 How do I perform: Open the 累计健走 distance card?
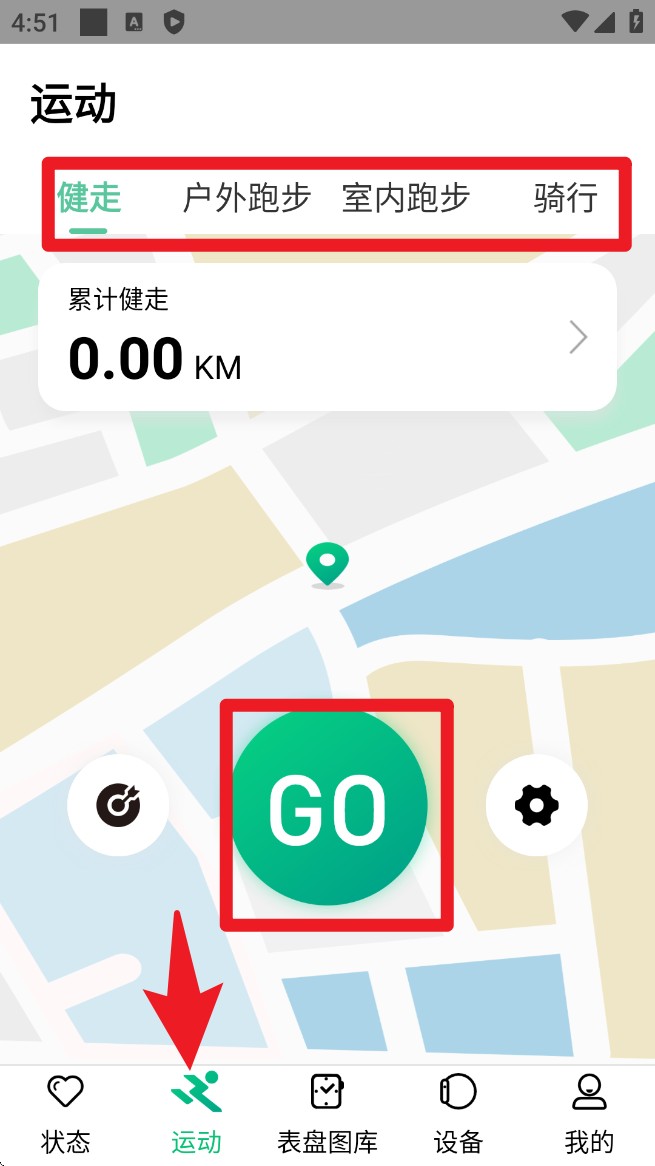click(x=327, y=337)
